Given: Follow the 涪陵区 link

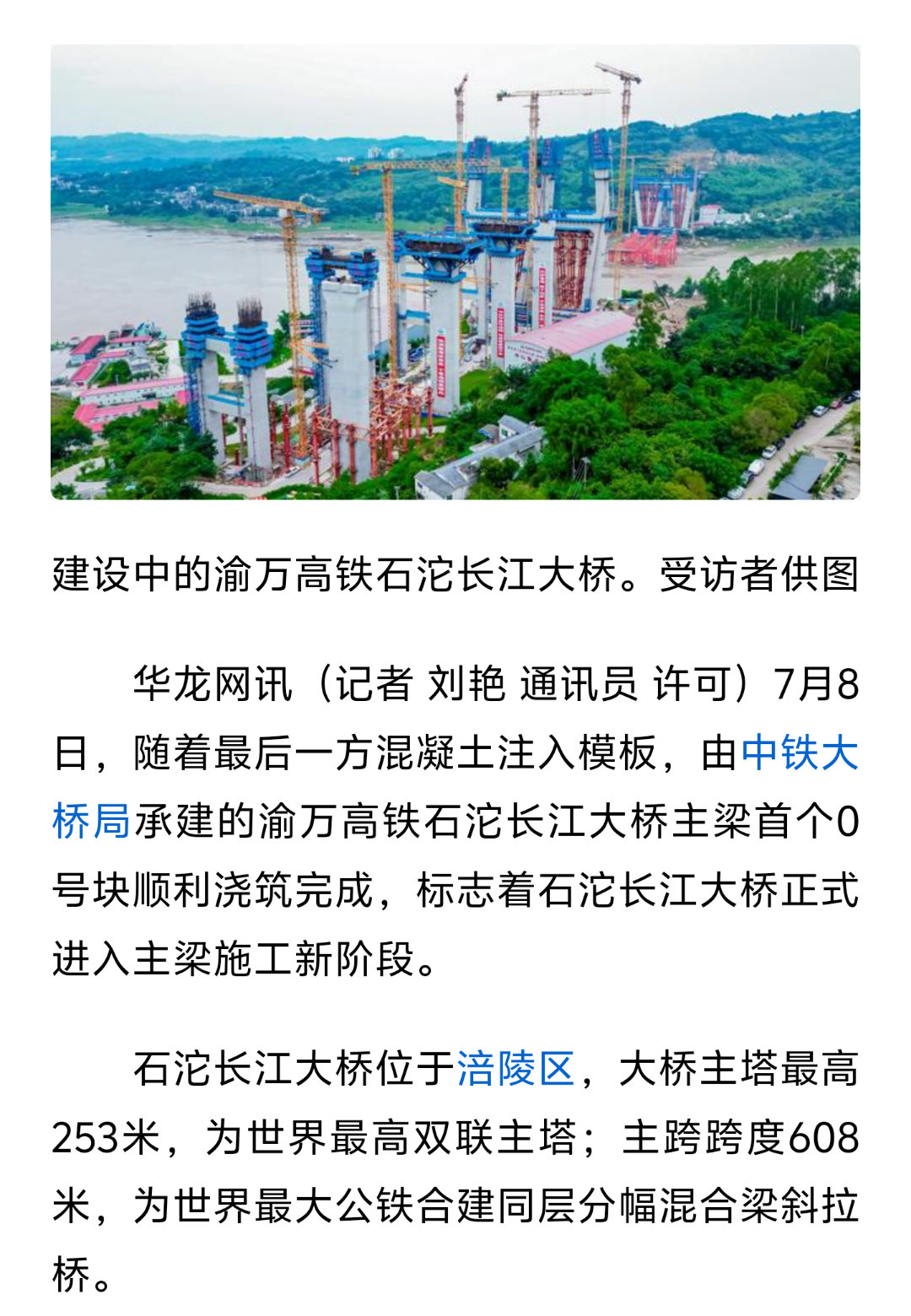Looking at the screenshot, I should [x=515, y=1069].
